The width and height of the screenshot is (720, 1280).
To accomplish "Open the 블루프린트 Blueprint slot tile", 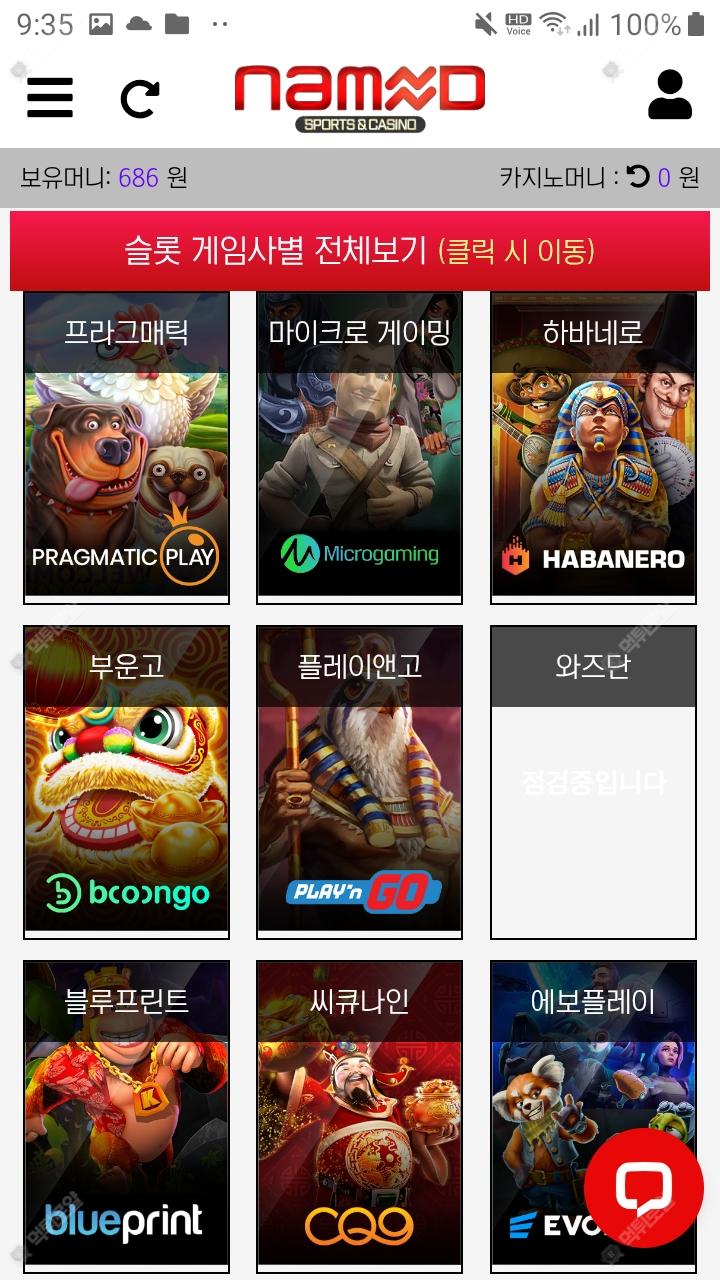I will (126, 1115).
